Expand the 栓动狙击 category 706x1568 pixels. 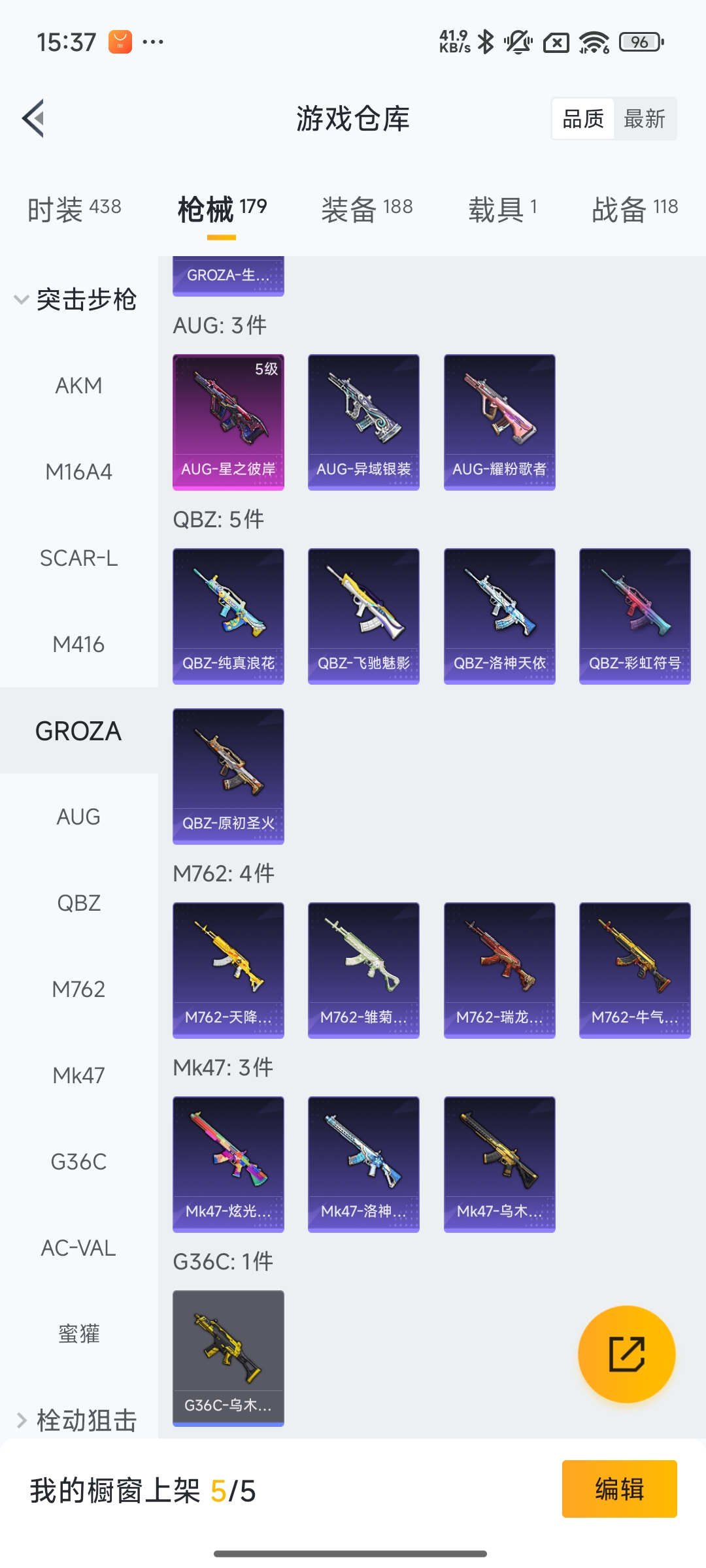click(x=77, y=1420)
